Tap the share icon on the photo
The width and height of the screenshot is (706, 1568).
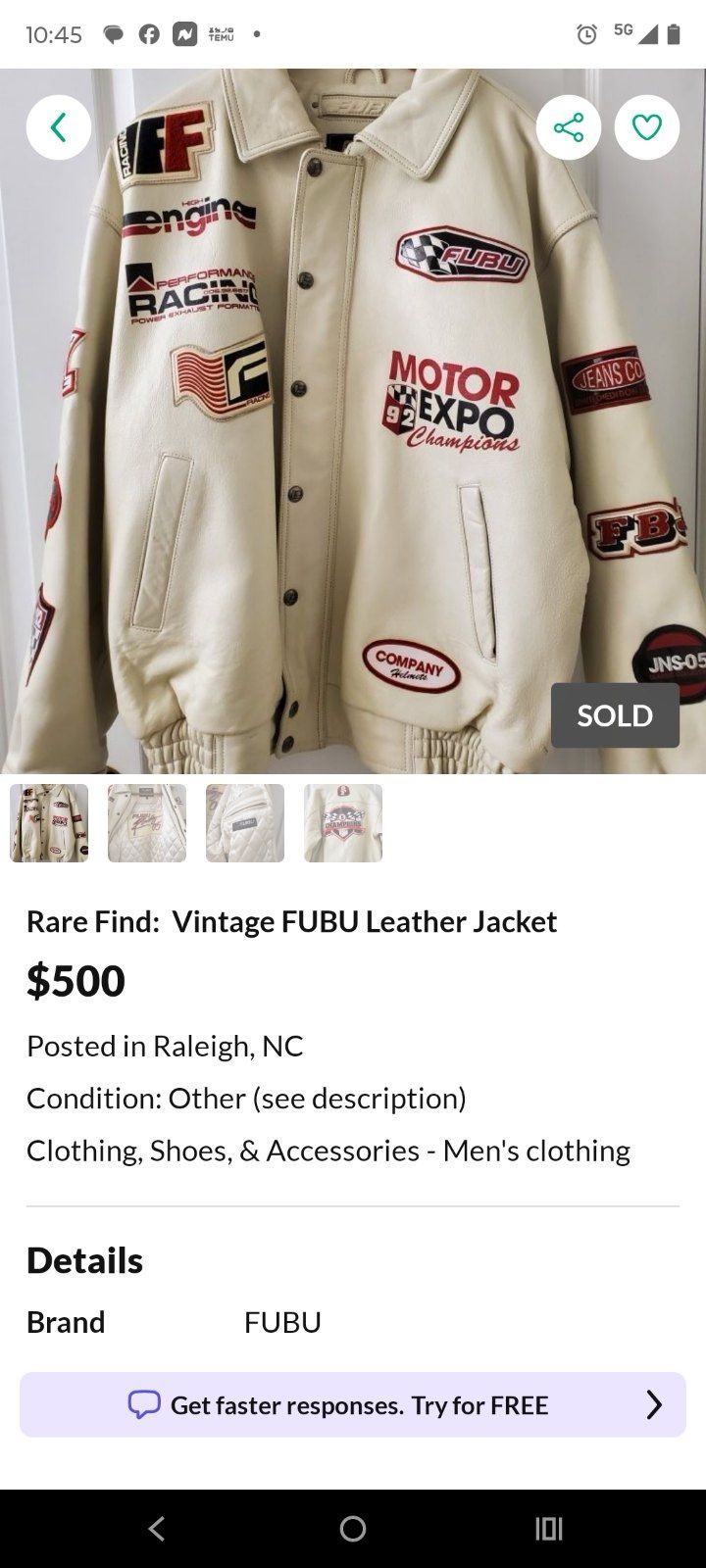(569, 126)
